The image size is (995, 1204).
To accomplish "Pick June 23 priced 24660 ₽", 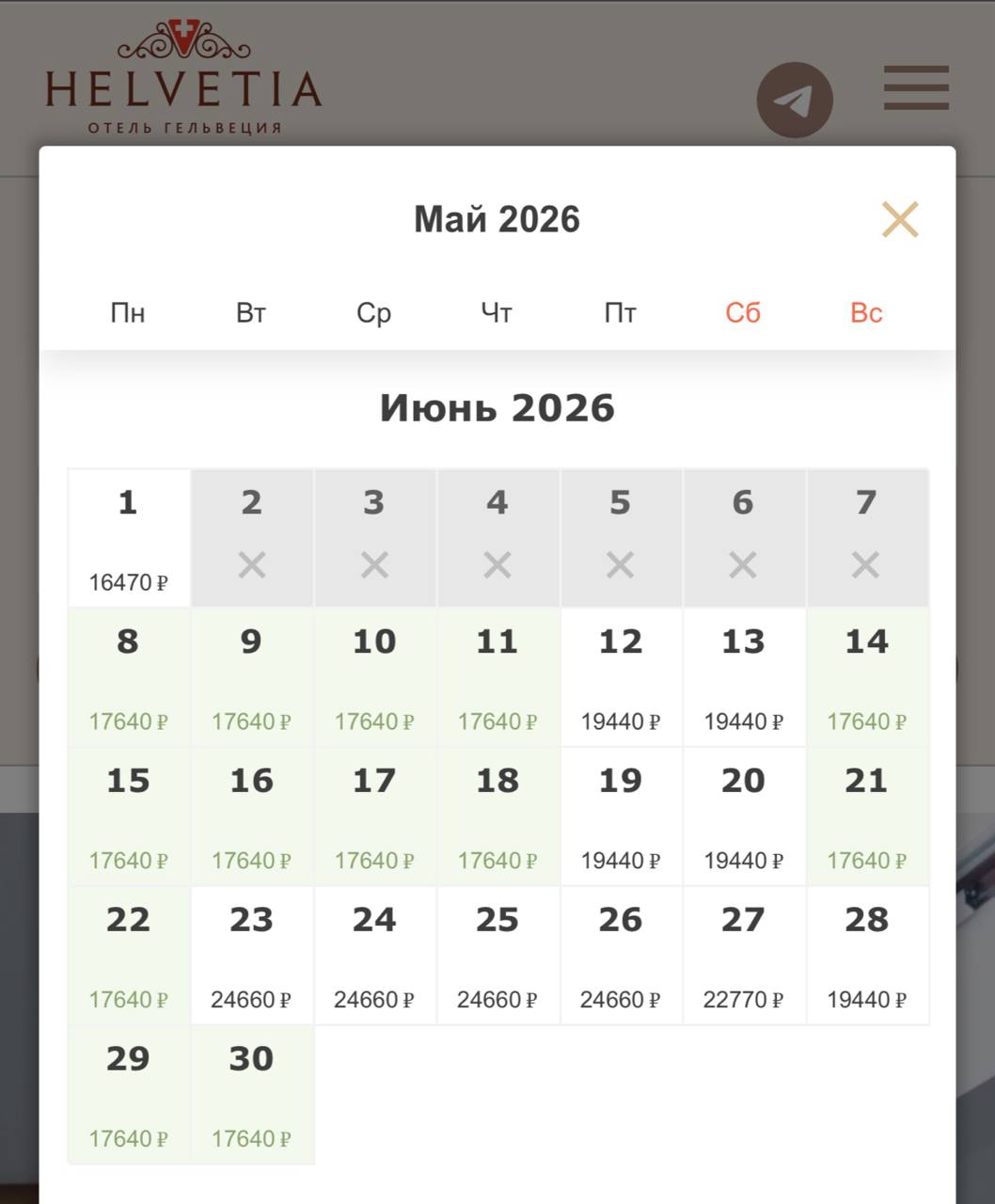I will point(252,956).
